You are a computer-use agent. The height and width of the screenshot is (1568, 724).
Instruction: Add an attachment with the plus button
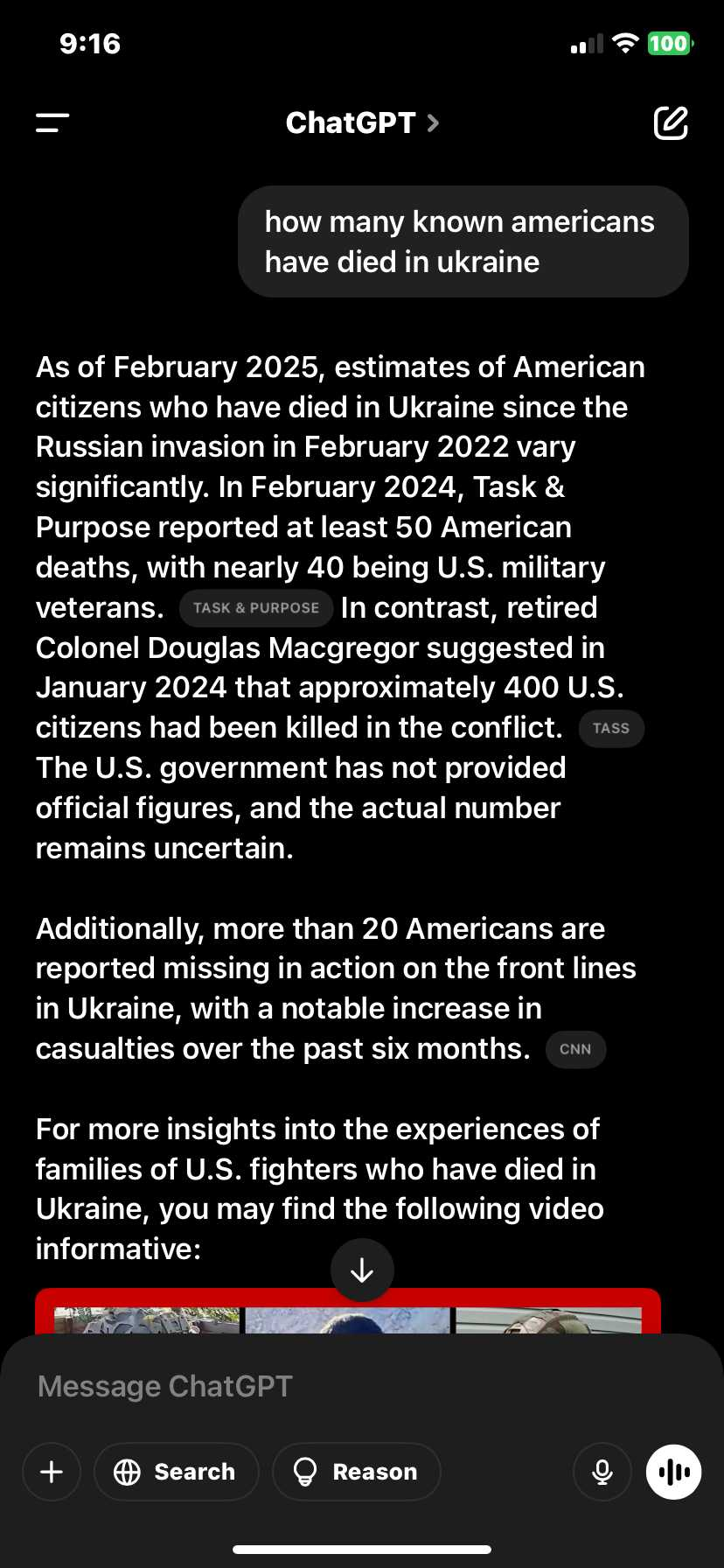click(x=52, y=1472)
